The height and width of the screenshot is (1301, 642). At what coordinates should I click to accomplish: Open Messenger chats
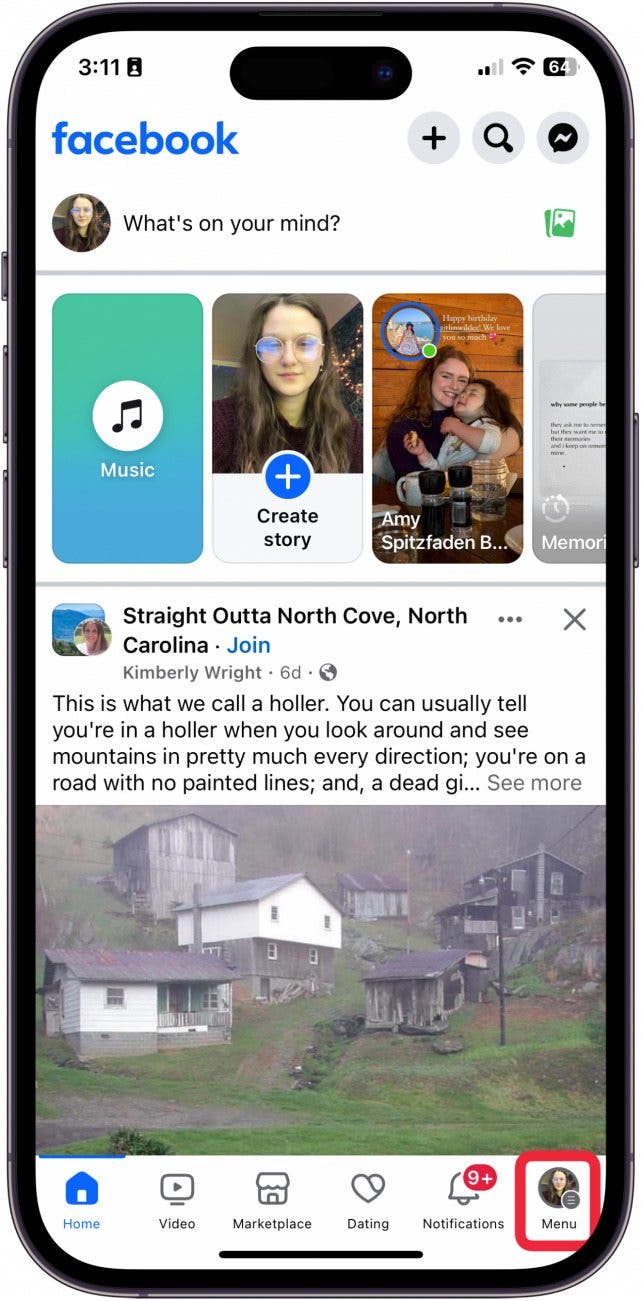click(x=562, y=138)
